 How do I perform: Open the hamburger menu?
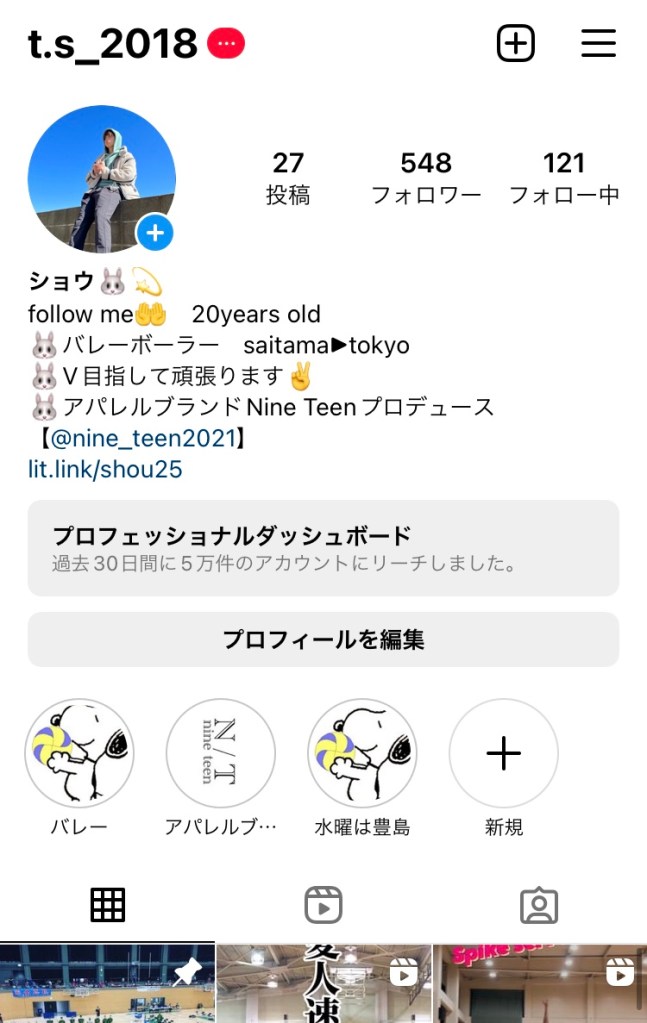point(598,43)
